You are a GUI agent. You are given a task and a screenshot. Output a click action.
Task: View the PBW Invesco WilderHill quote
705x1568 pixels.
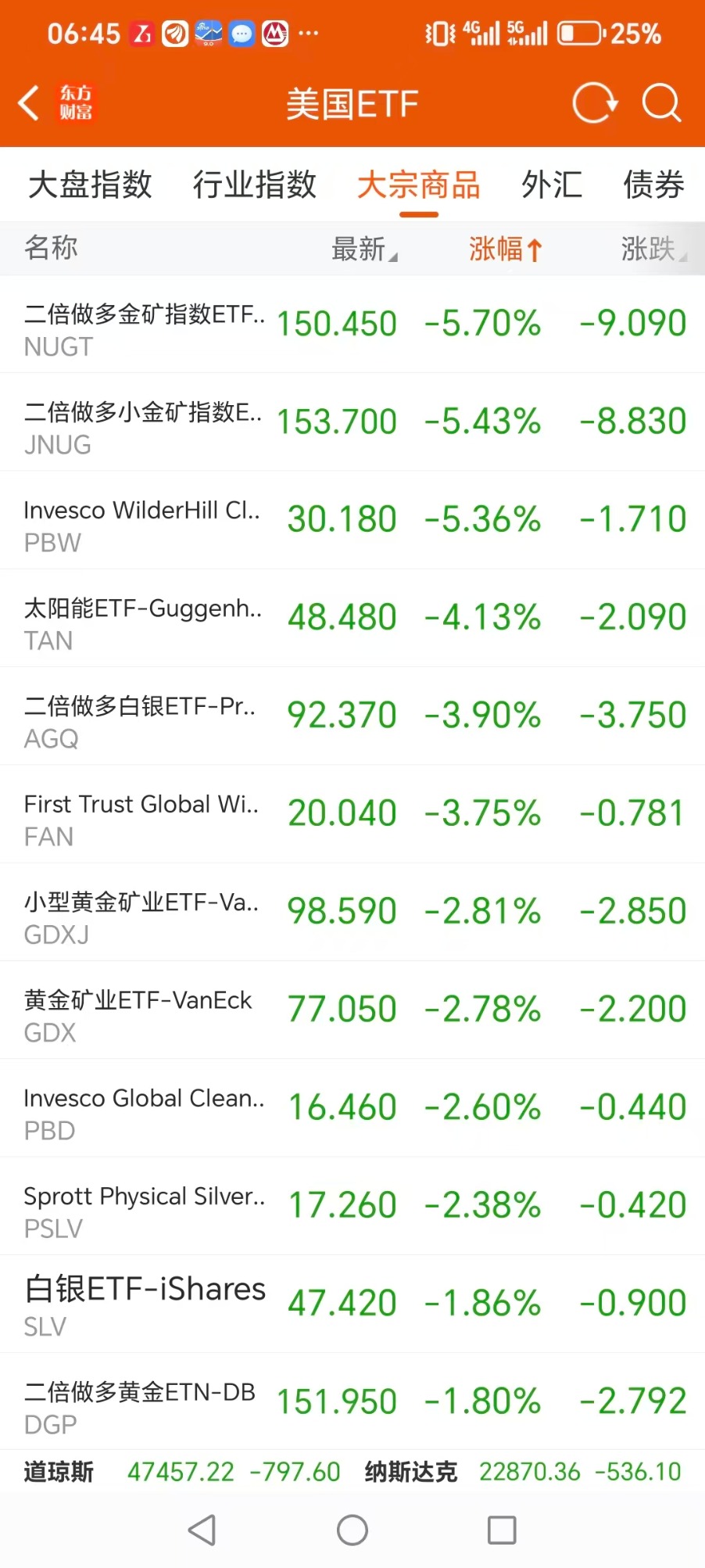[x=352, y=520]
